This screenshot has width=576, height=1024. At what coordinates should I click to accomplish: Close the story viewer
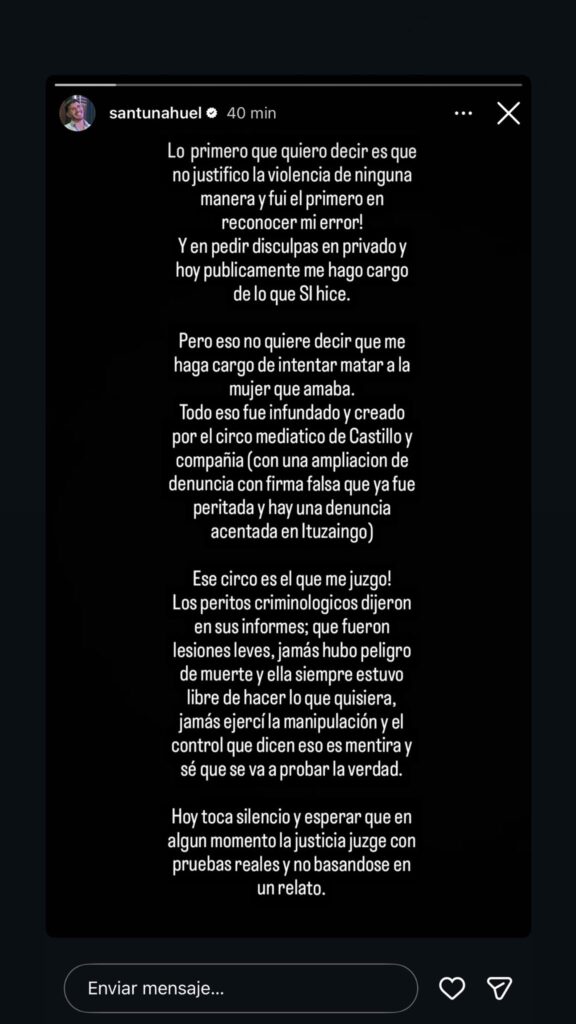tap(508, 114)
